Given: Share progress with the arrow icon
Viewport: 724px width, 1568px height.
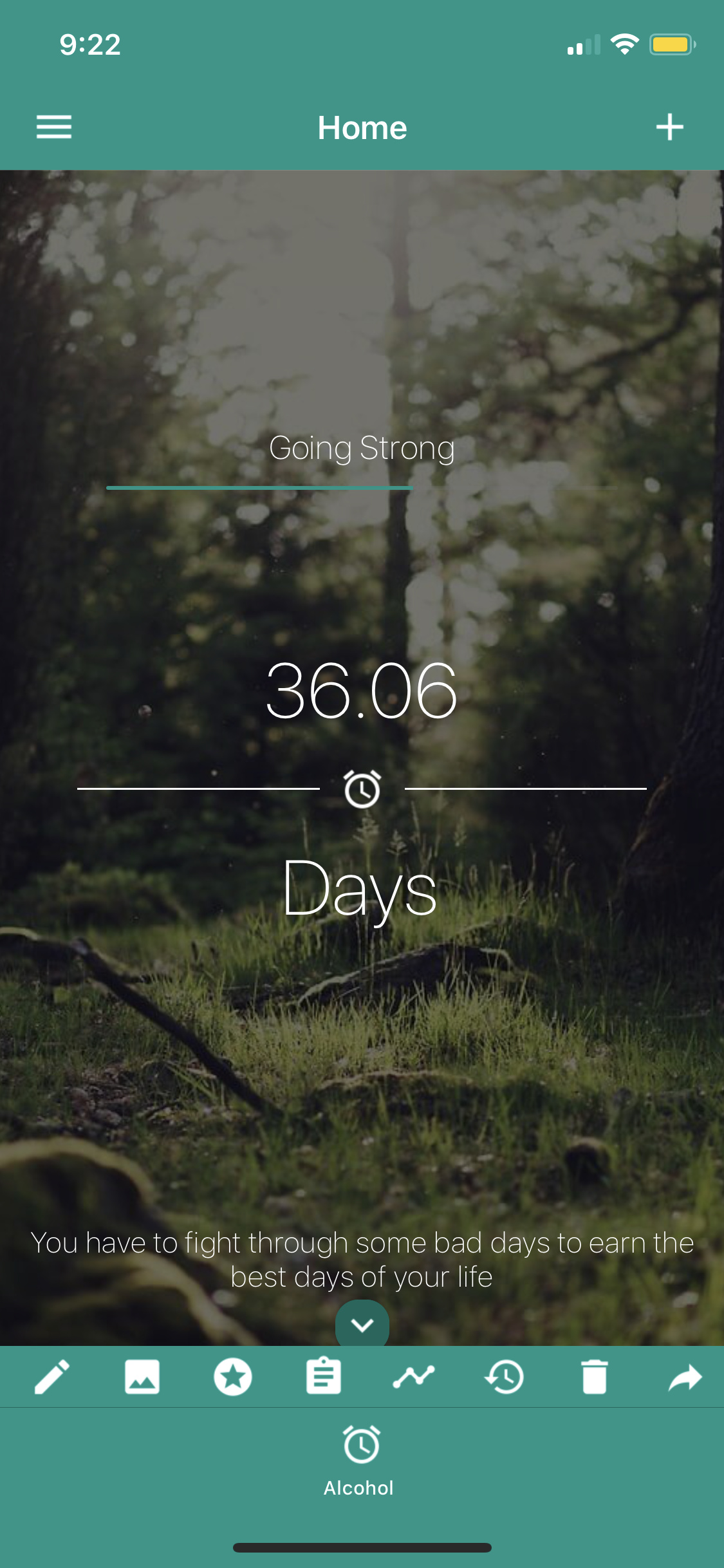Looking at the screenshot, I should tap(685, 1377).
